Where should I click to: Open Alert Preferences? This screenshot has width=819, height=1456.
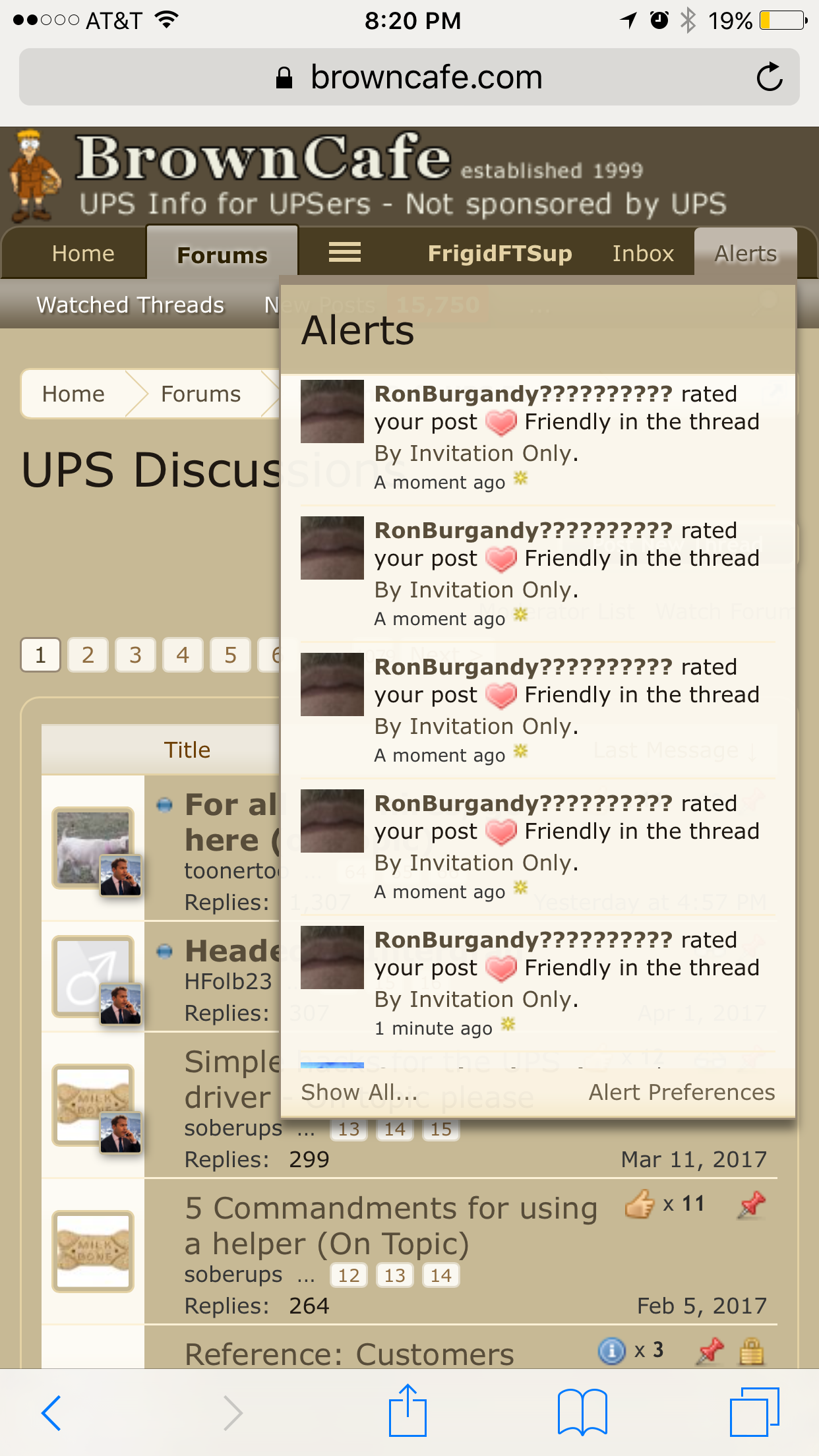(x=681, y=1093)
